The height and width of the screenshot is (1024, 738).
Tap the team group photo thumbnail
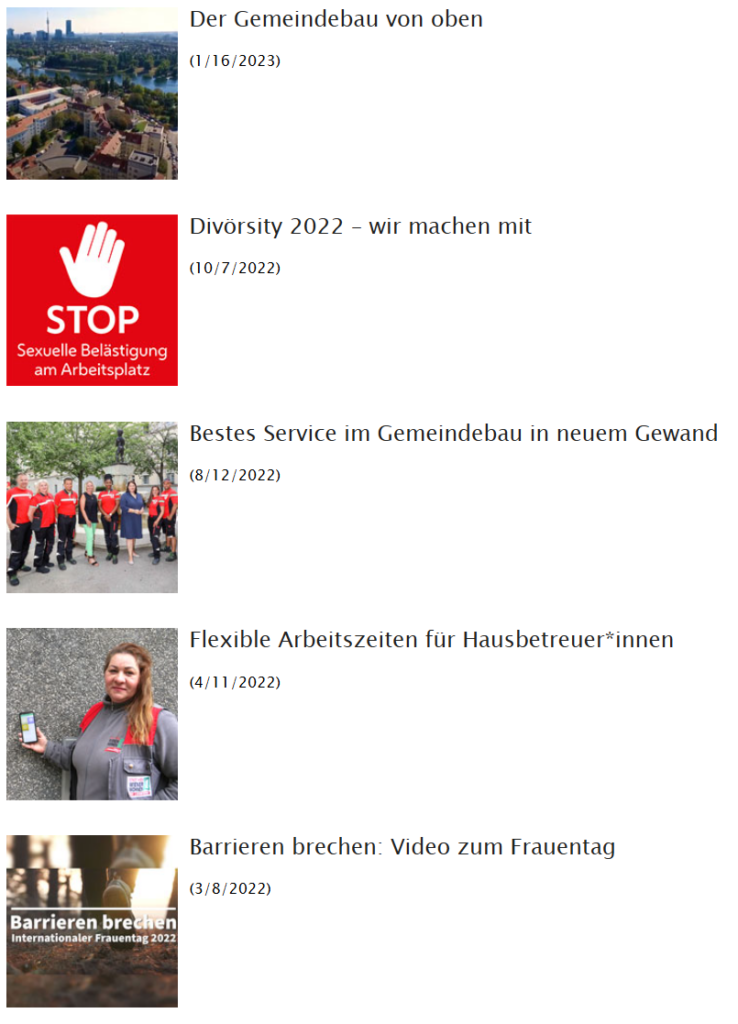tap(92, 507)
